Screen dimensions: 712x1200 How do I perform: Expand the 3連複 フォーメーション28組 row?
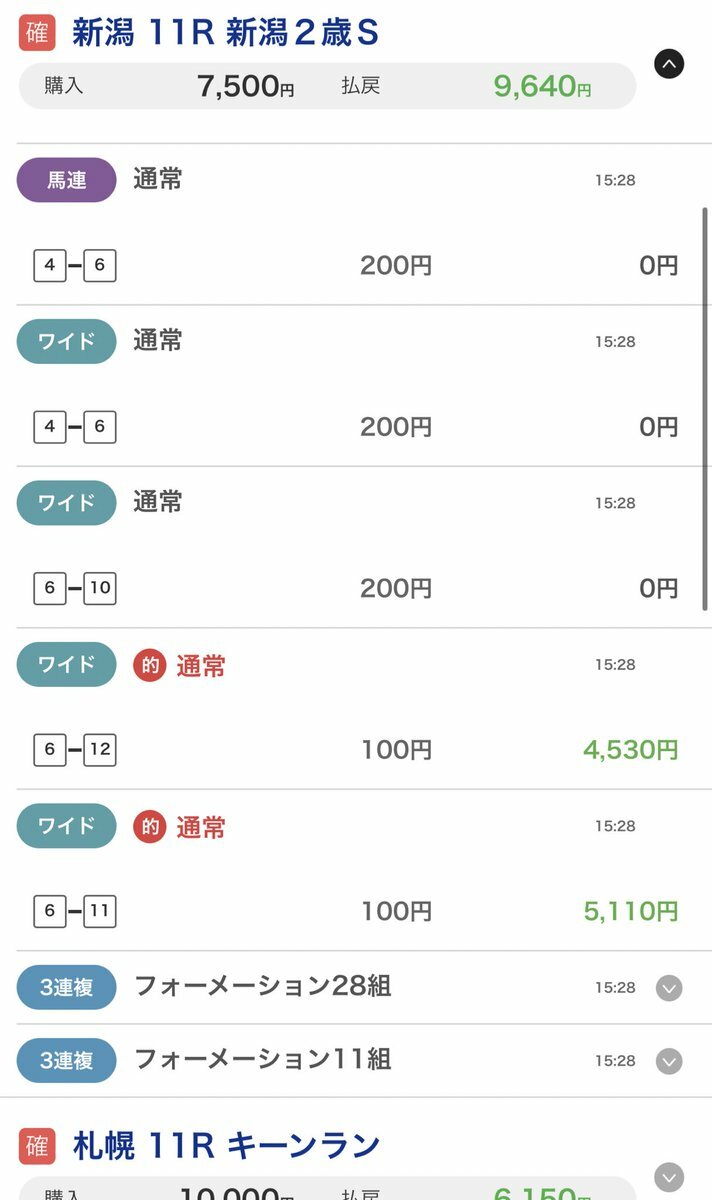(x=669, y=988)
